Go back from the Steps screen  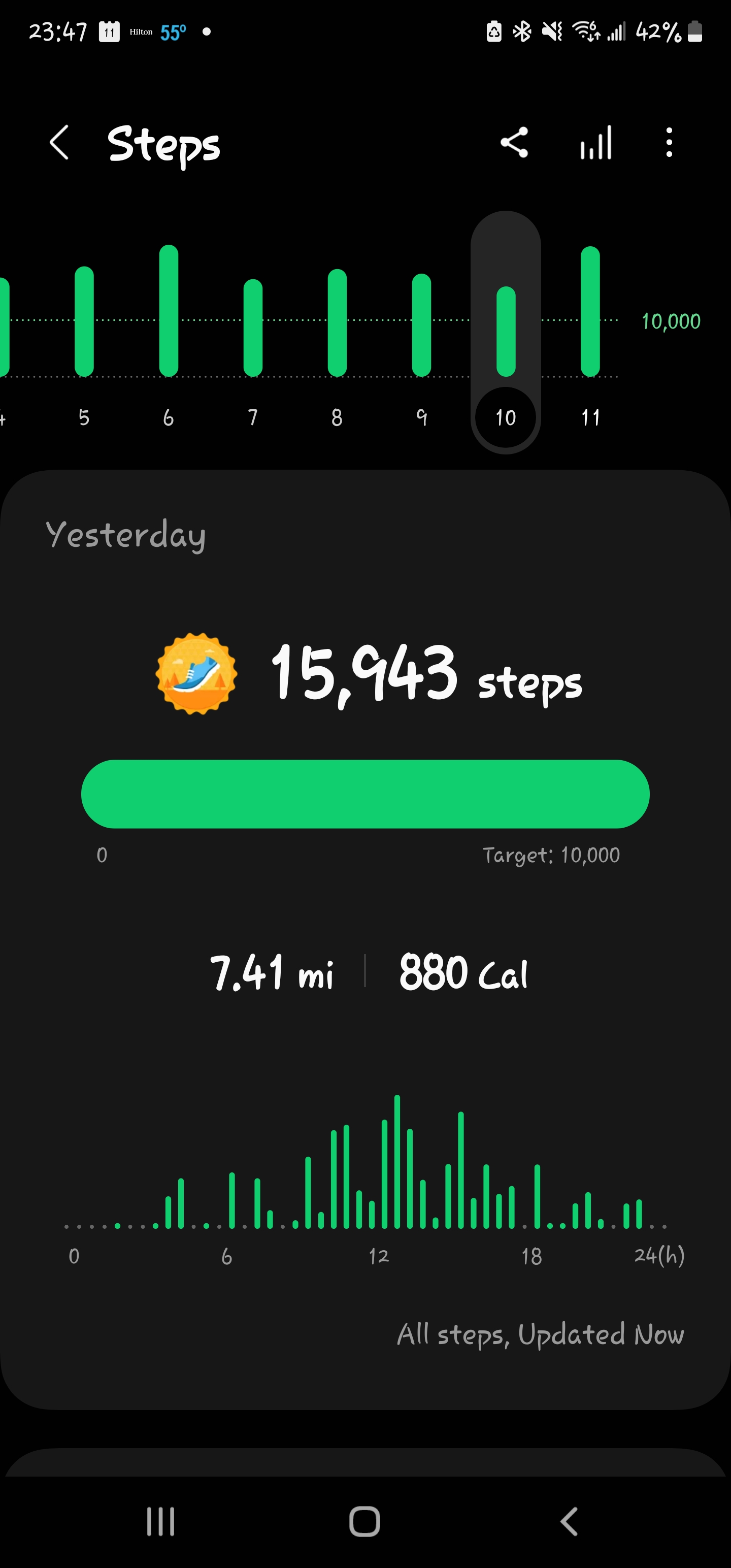pos(59,143)
